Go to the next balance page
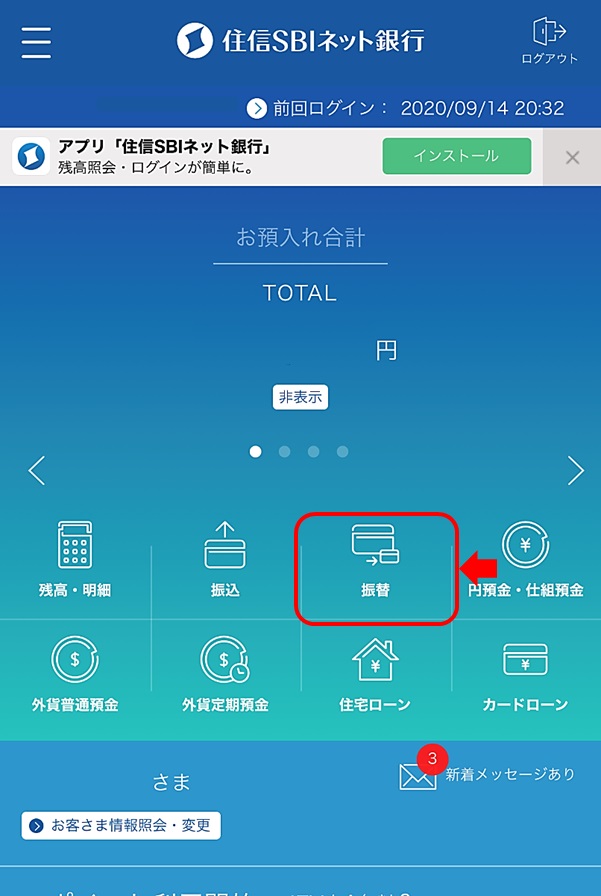The height and width of the screenshot is (896, 601). [x=575, y=470]
